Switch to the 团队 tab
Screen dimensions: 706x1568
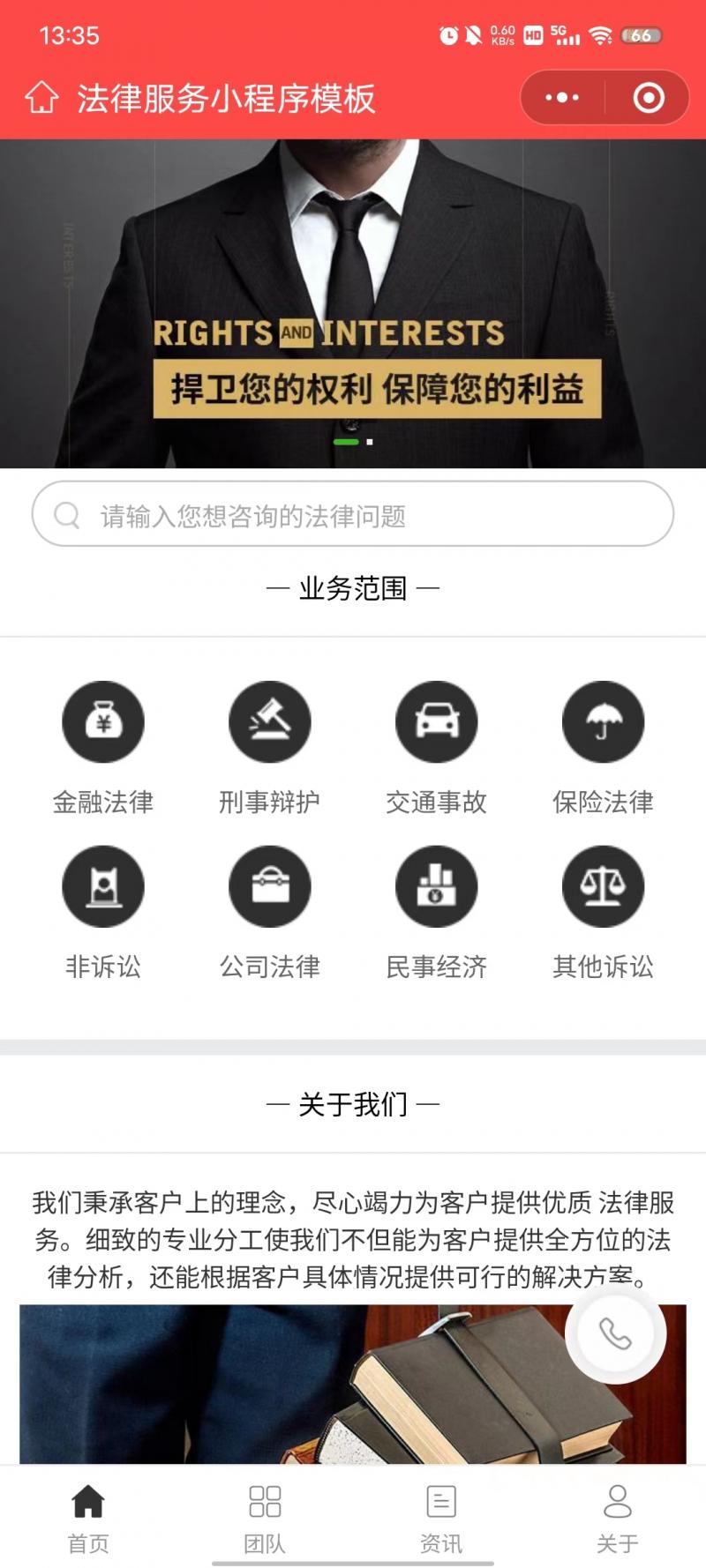click(x=265, y=1516)
